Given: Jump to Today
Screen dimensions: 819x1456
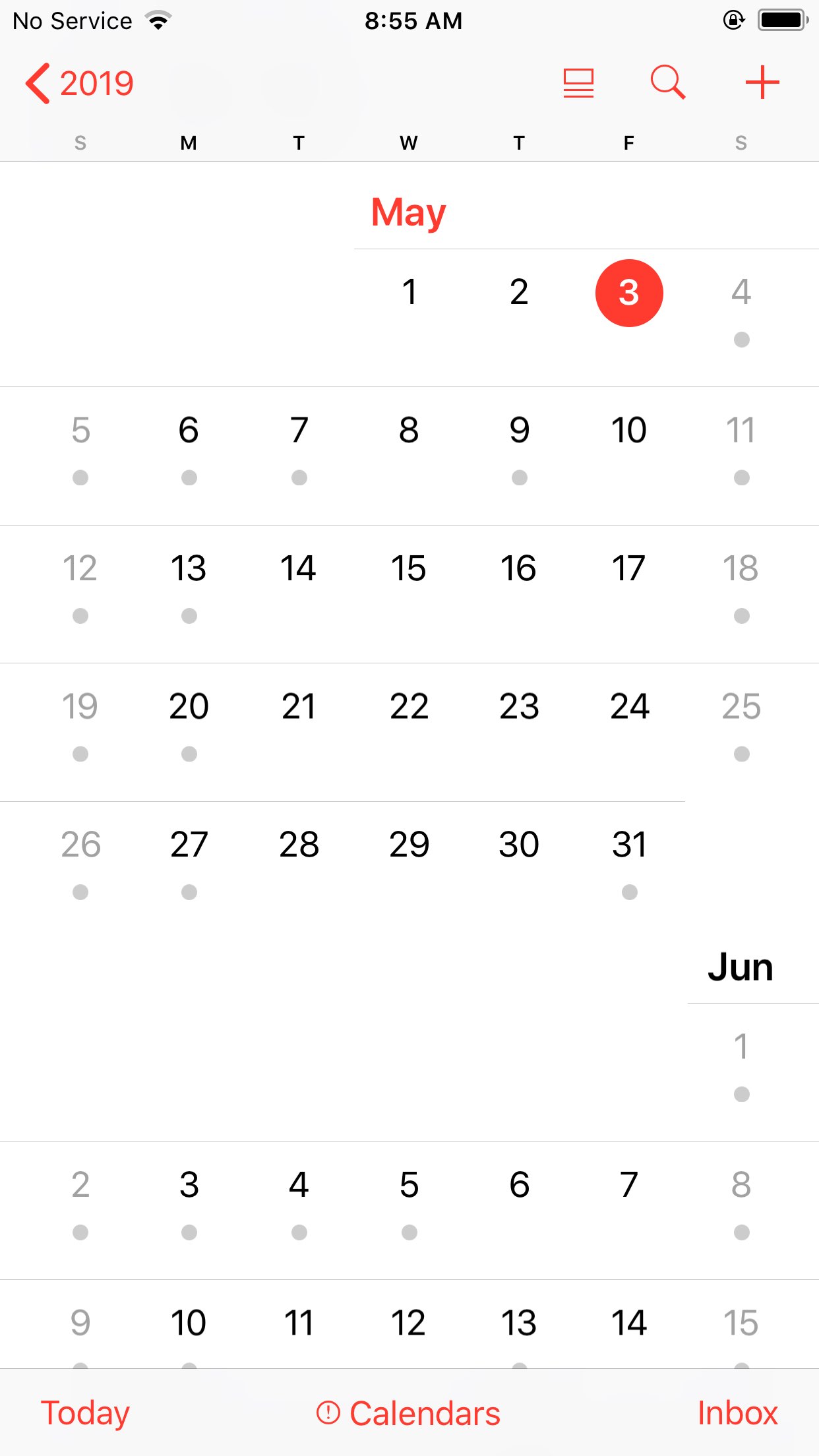Looking at the screenshot, I should click(x=85, y=1413).
